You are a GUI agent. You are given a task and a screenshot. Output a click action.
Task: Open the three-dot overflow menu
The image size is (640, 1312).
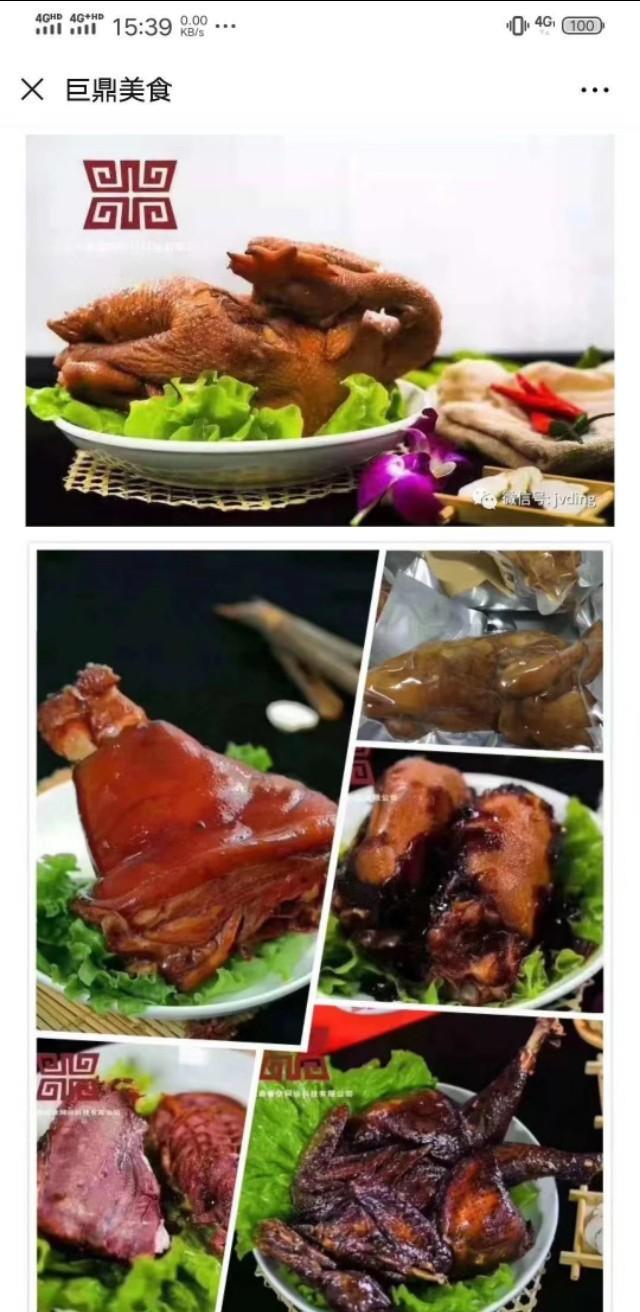click(594, 90)
